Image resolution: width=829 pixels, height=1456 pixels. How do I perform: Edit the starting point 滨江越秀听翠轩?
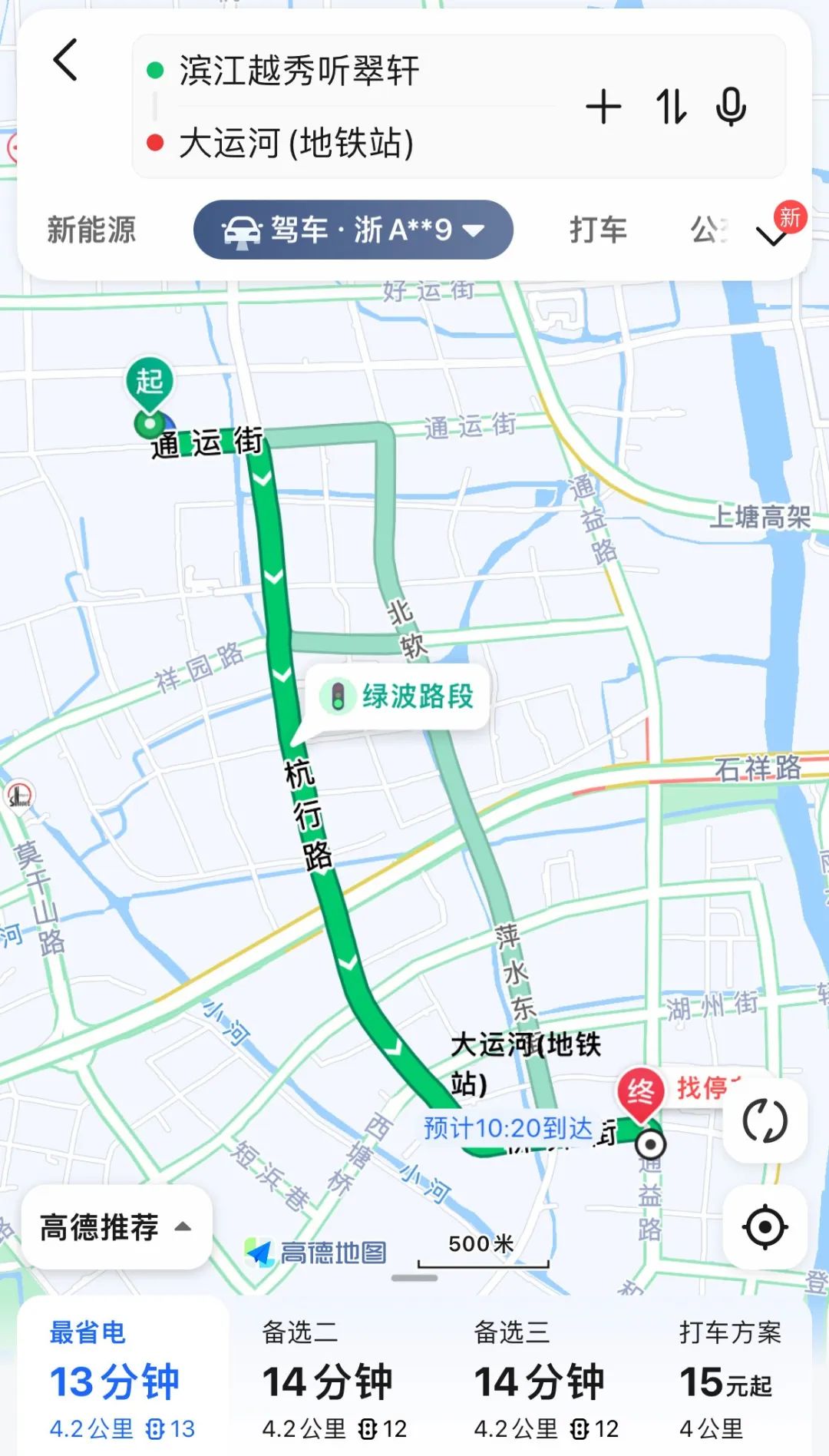pyautogui.click(x=299, y=71)
